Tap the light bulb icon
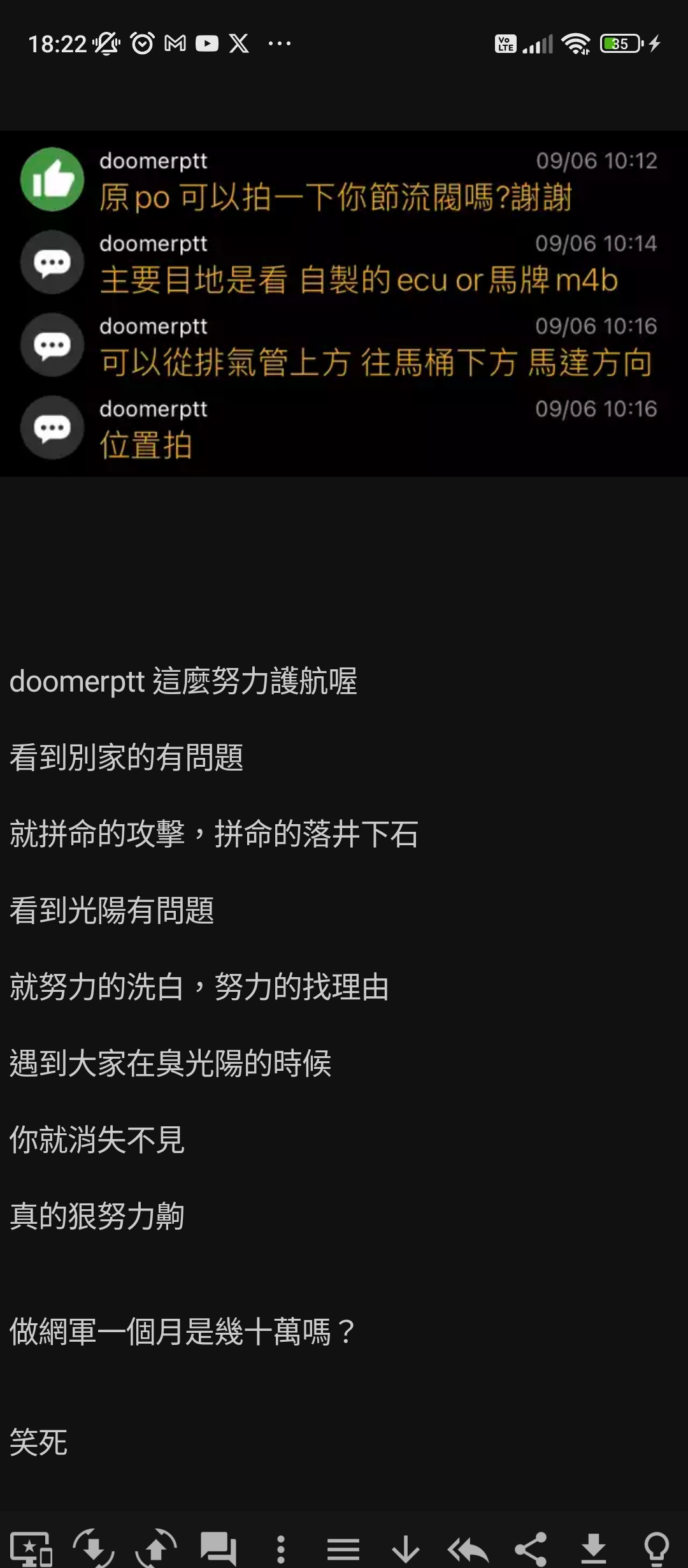The width and height of the screenshot is (688, 1568). coord(656,1548)
